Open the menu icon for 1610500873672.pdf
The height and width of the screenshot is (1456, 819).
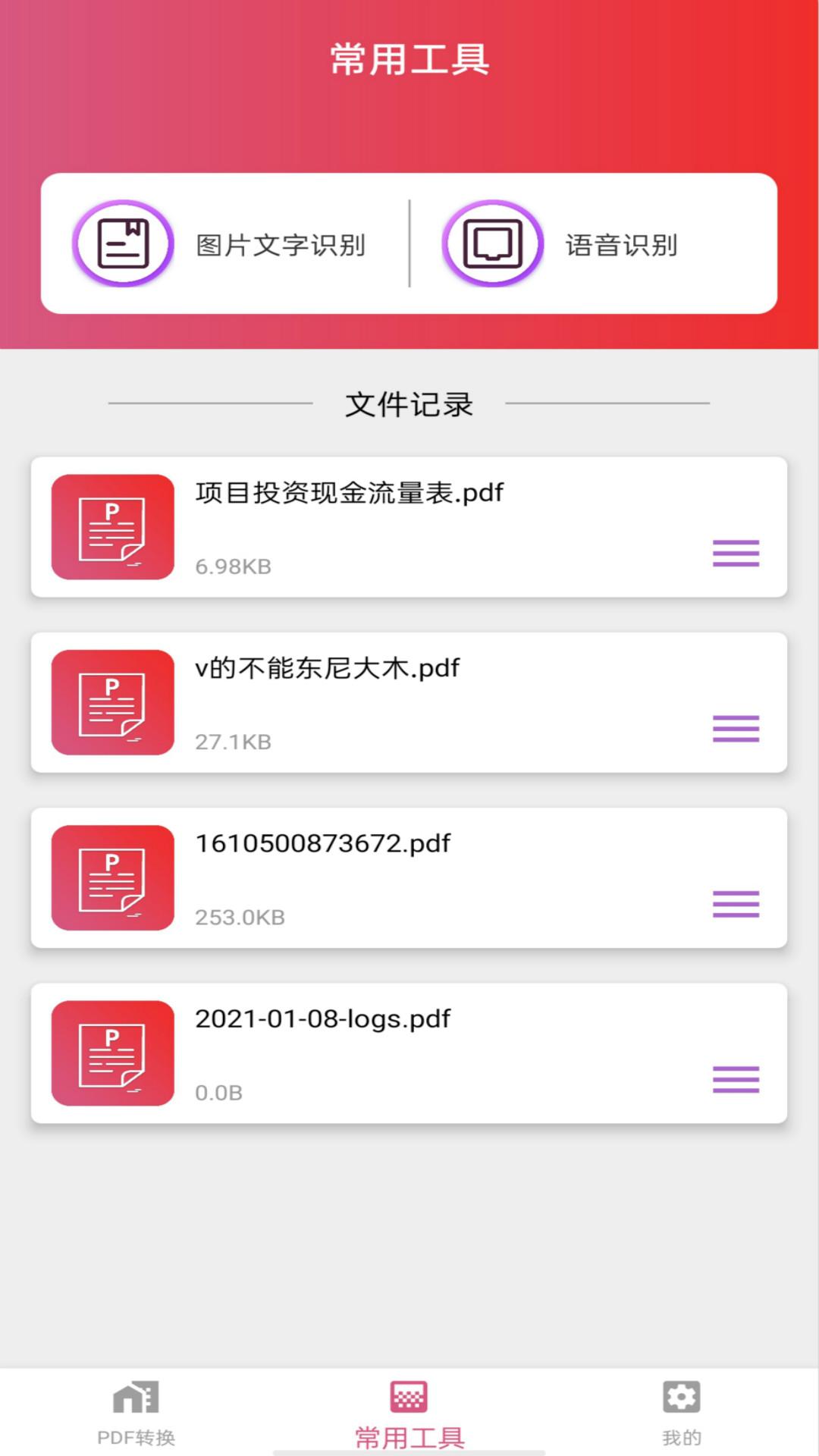pyautogui.click(x=736, y=904)
